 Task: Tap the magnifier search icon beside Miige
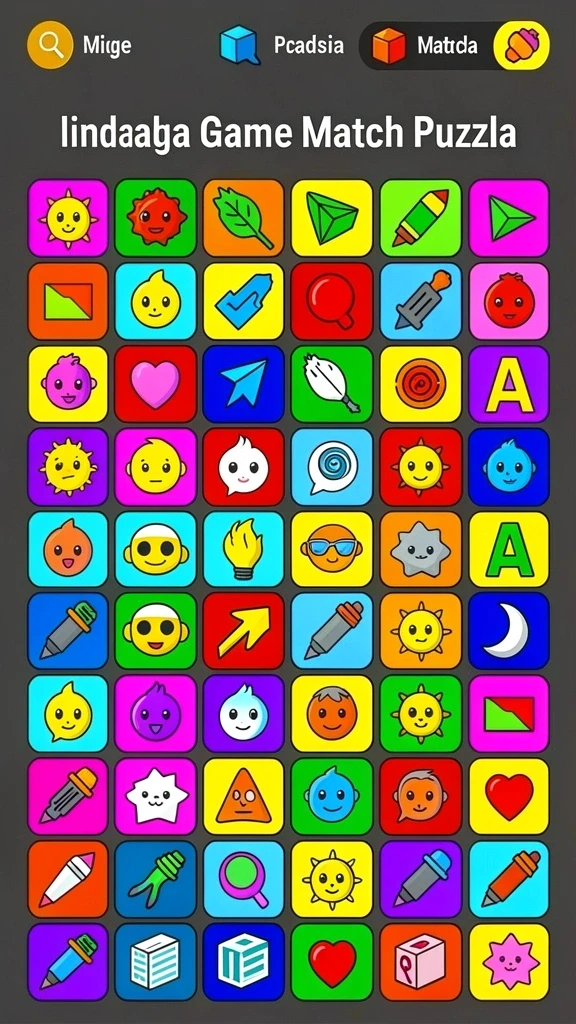click(50, 45)
